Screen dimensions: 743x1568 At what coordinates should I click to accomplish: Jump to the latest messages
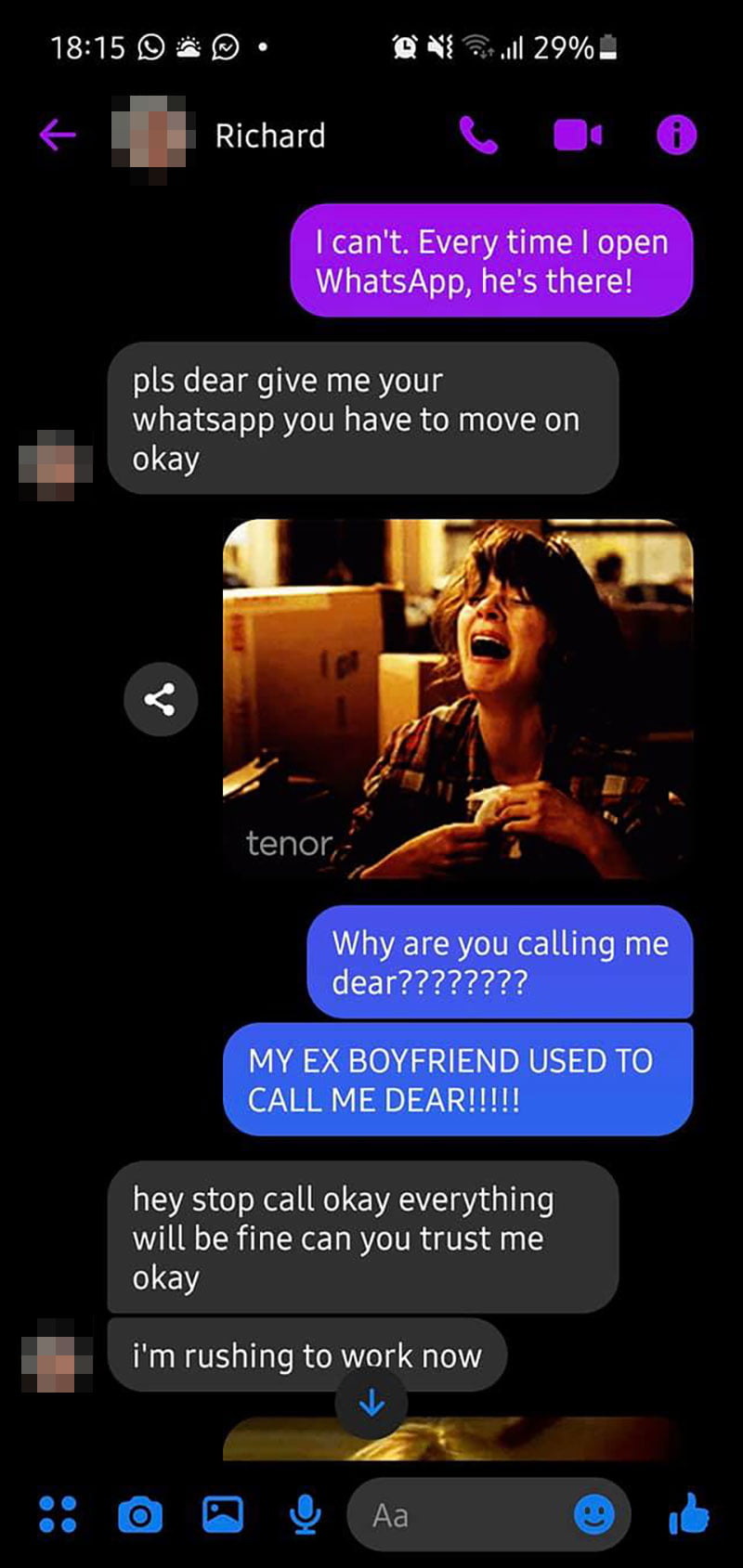coord(371,1403)
